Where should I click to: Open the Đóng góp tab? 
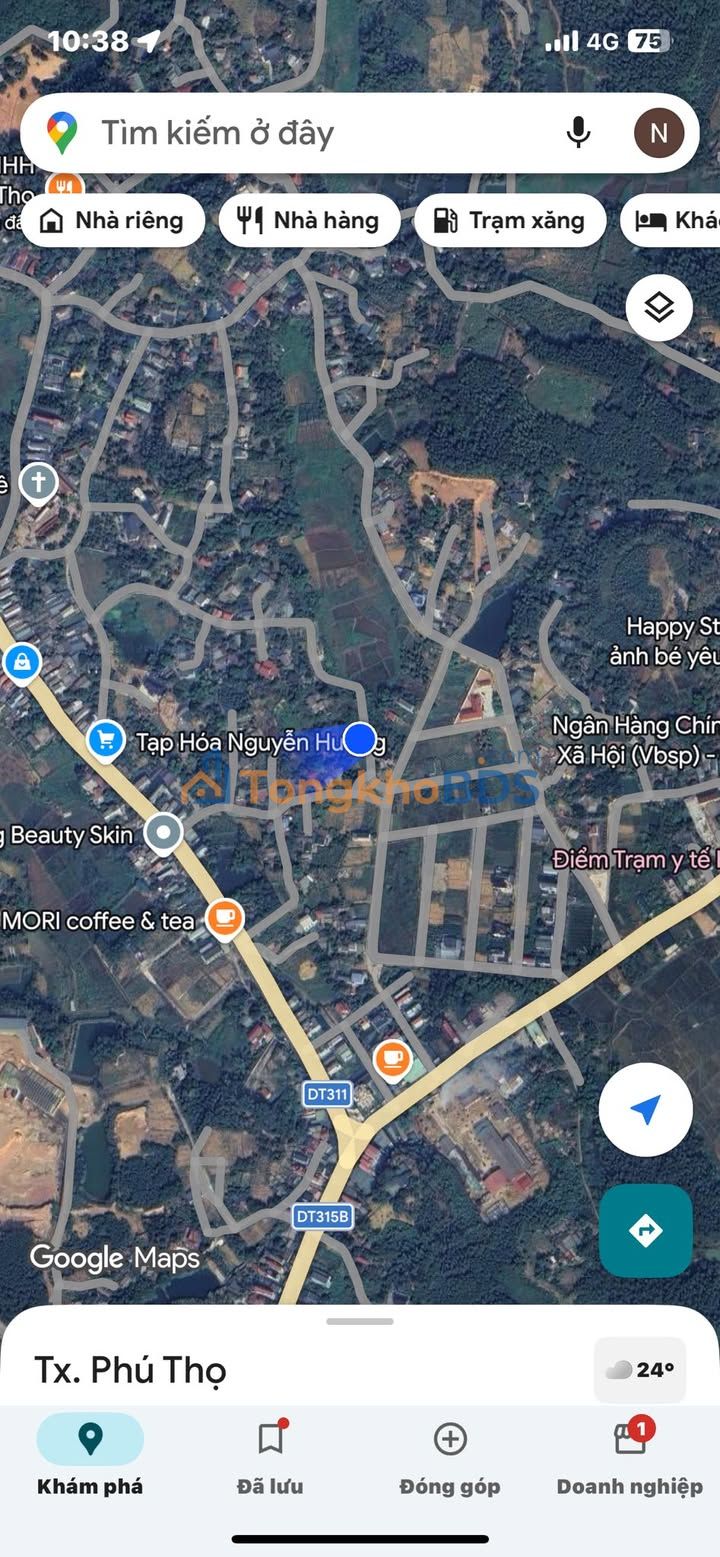click(x=450, y=1455)
